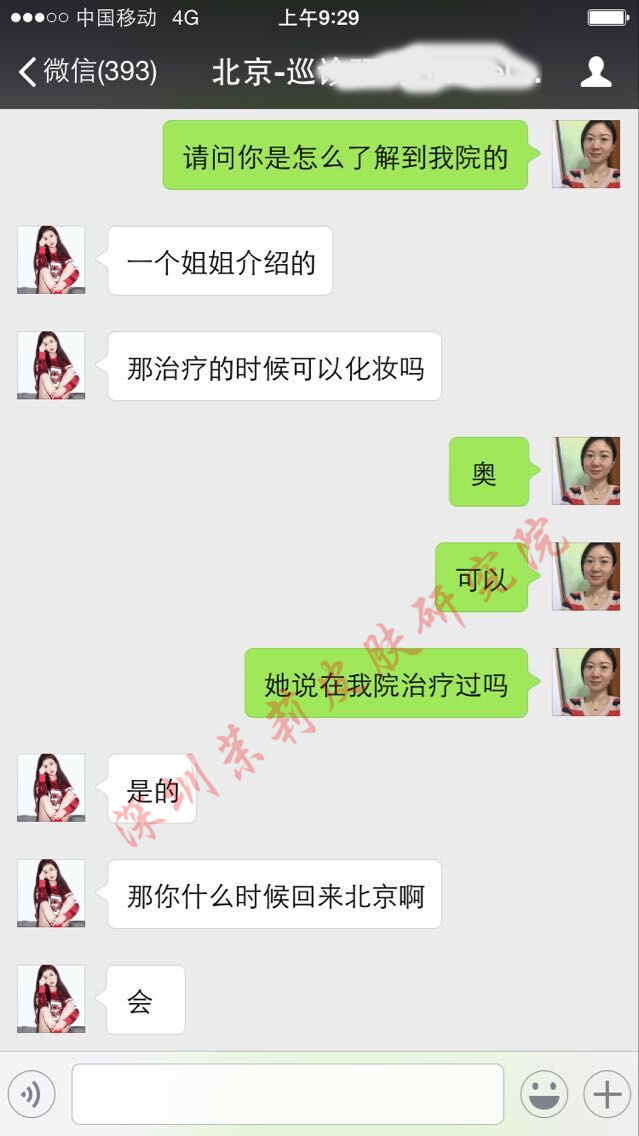Switch to voice message input
This screenshot has width=639, height=1136.
32,1095
